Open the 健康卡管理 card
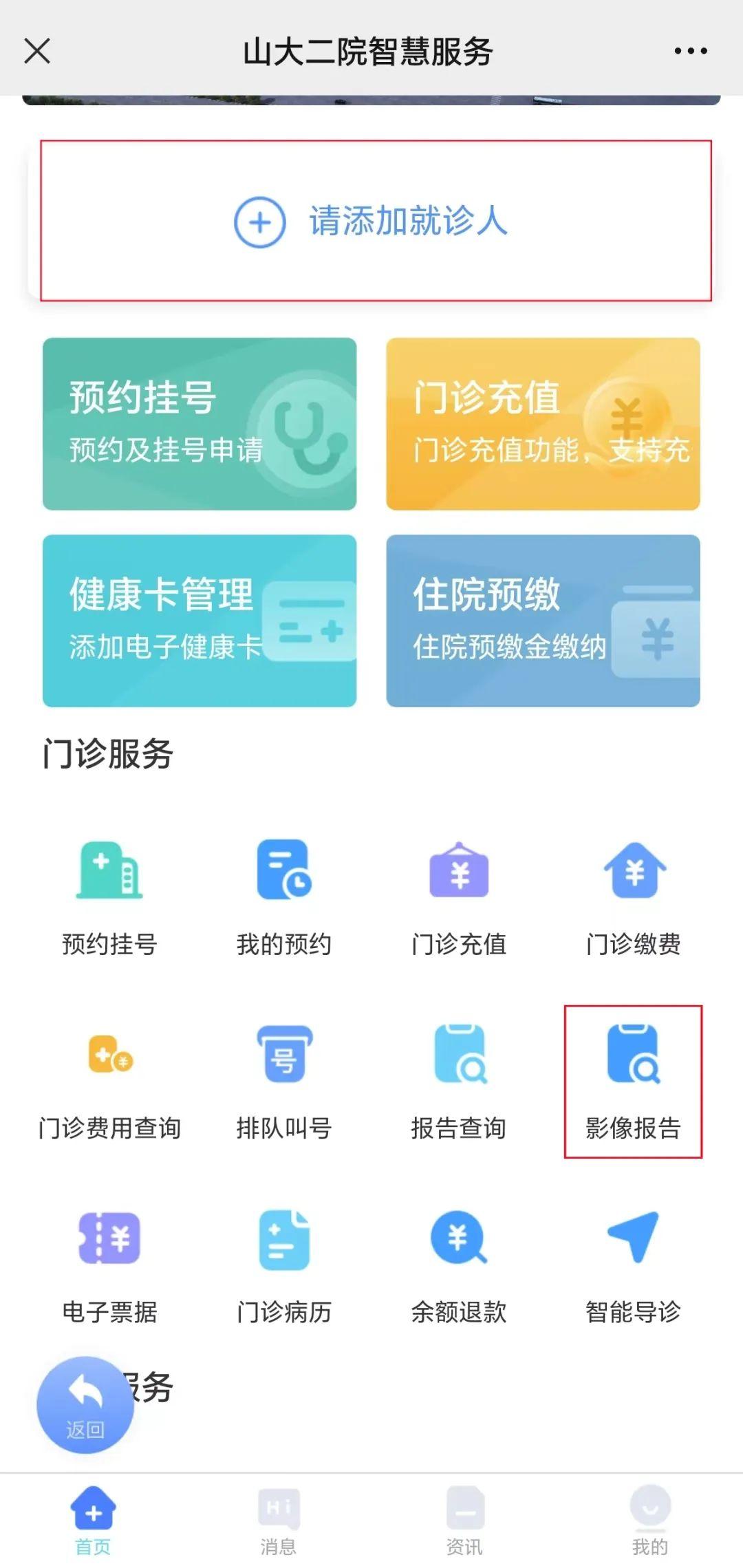Screen dimensions: 743x1568 point(200,621)
